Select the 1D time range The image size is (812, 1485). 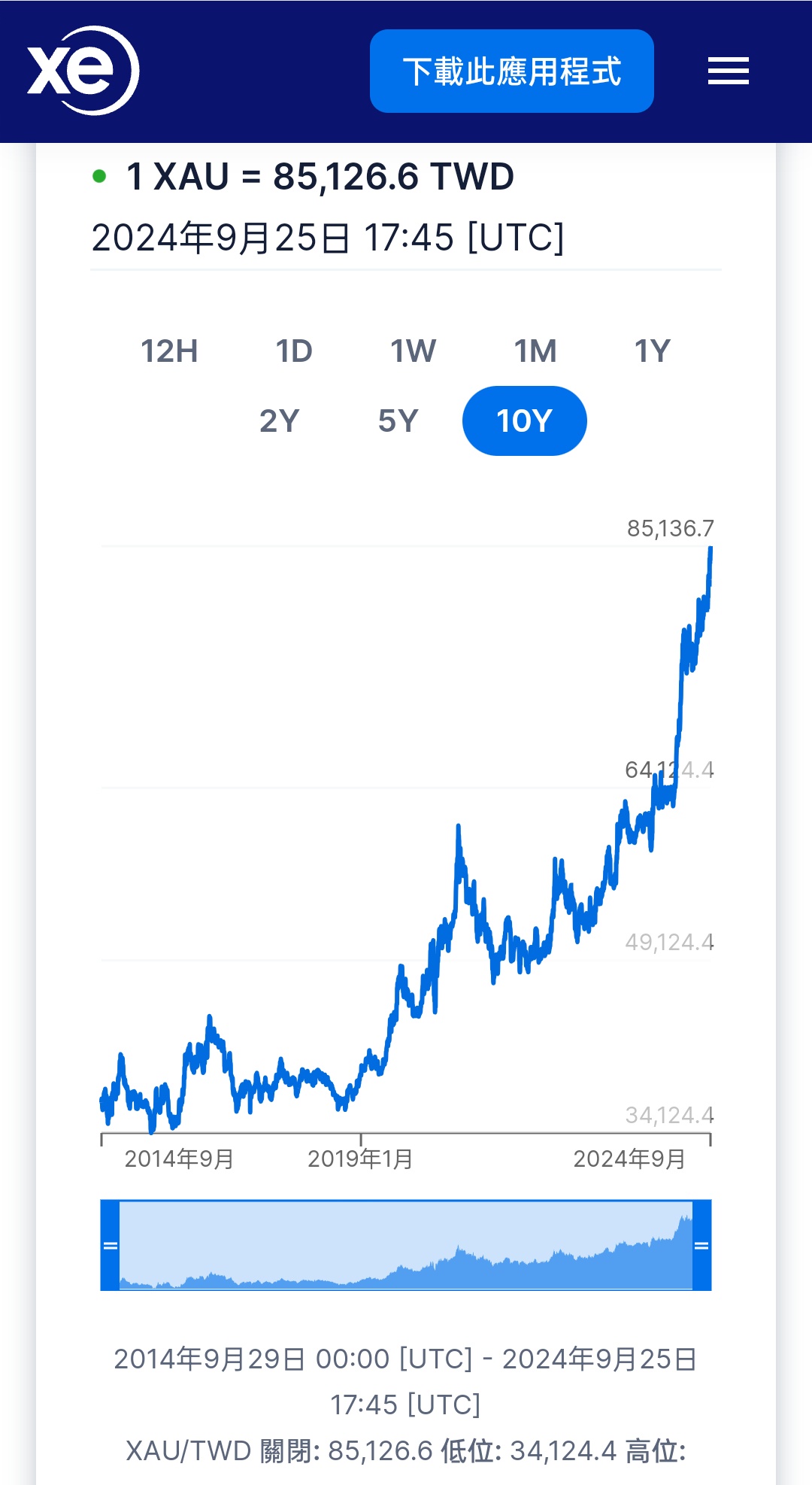pos(294,351)
